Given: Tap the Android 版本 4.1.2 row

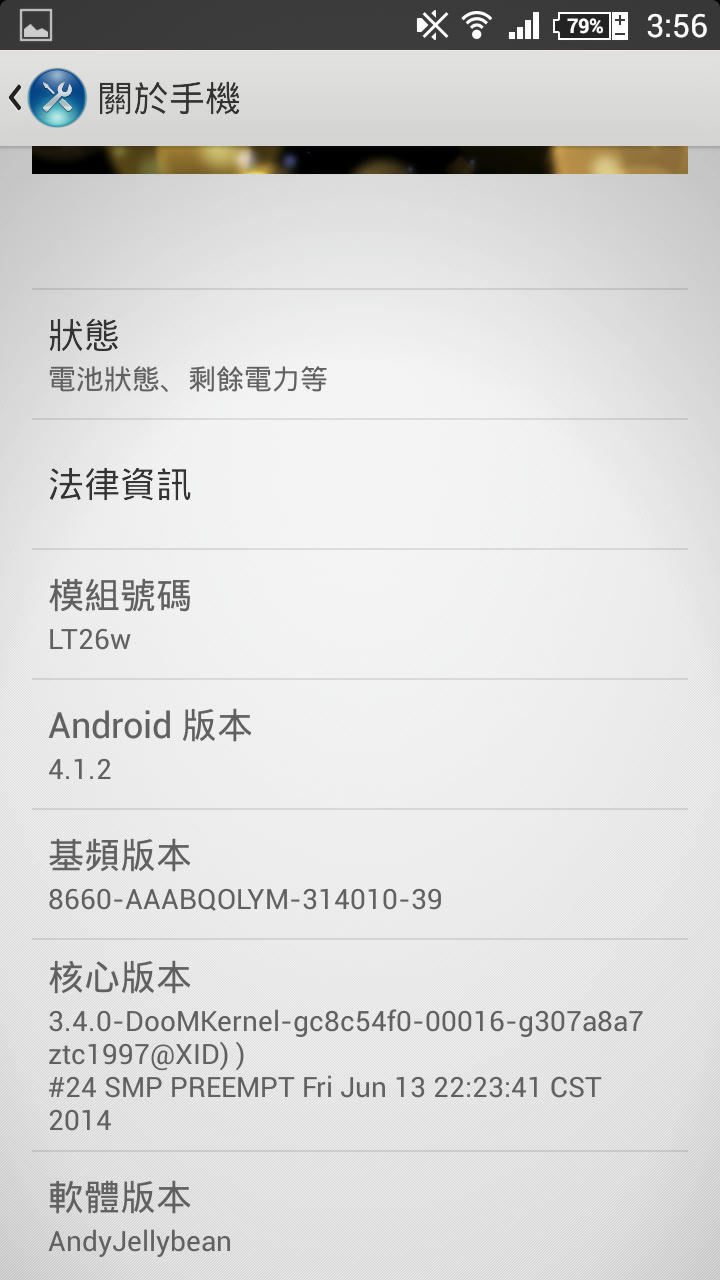Looking at the screenshot, I should point(360,745).
